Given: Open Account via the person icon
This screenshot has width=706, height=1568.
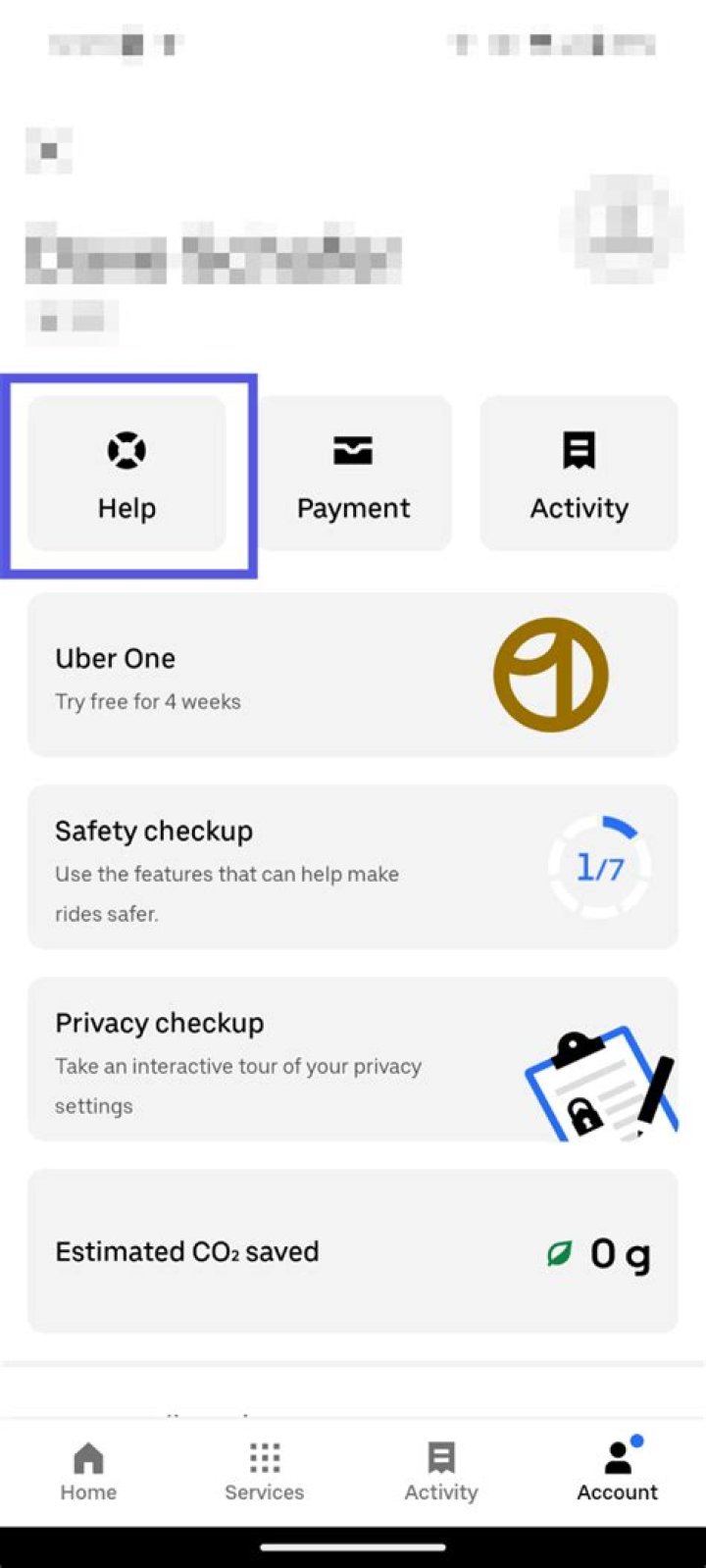Looking at the screenshot, I should (617, 1458).
